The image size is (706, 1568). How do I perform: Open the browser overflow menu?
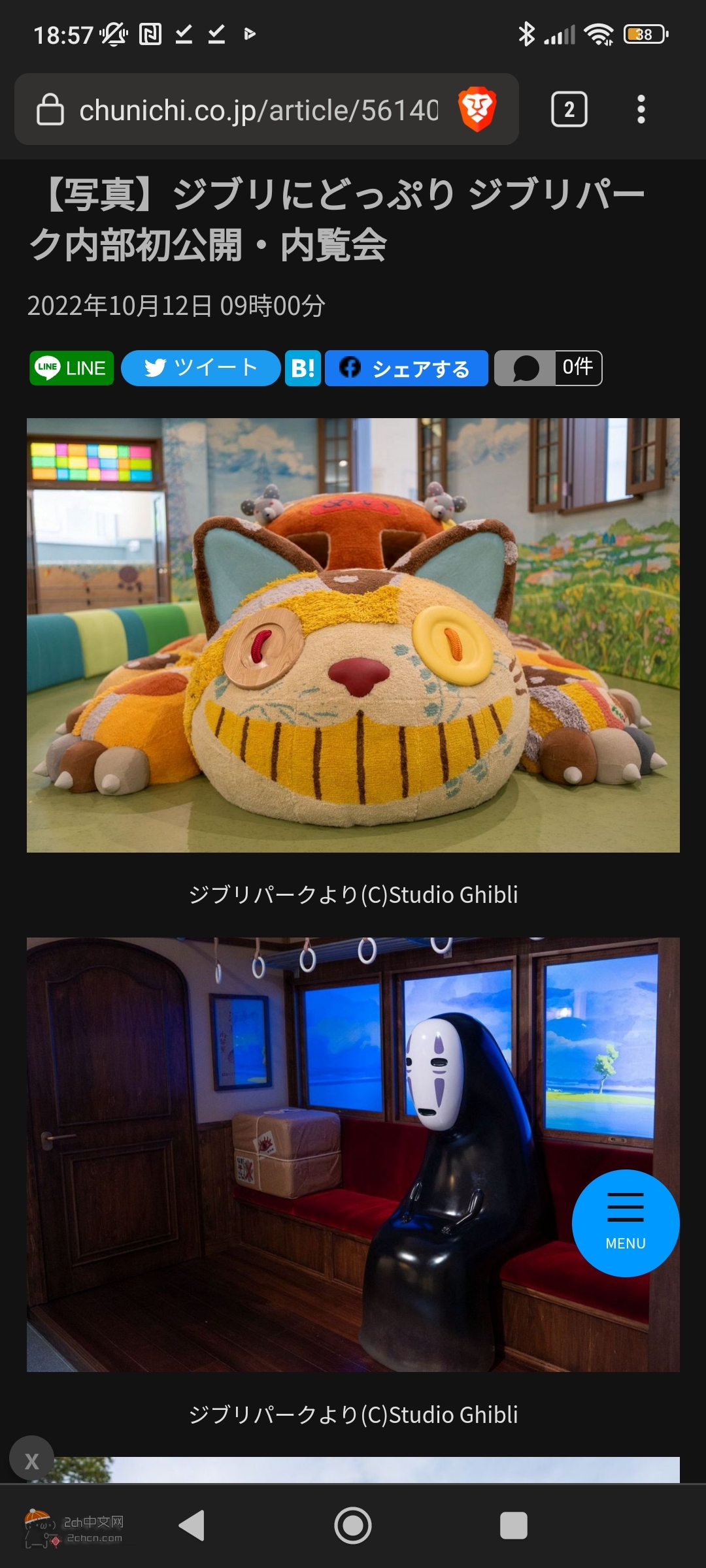641,109
